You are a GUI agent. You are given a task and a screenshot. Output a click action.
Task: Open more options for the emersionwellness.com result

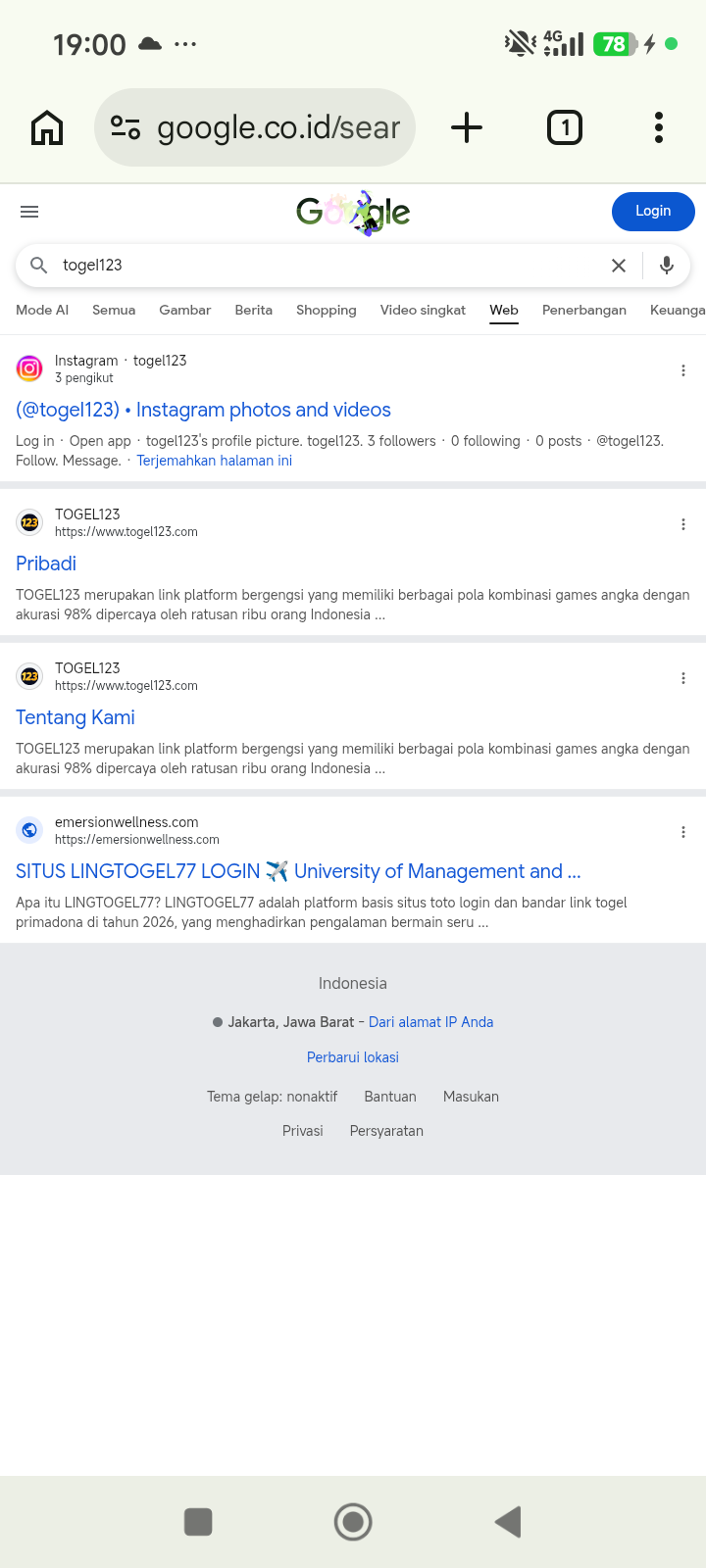(683, 832)
